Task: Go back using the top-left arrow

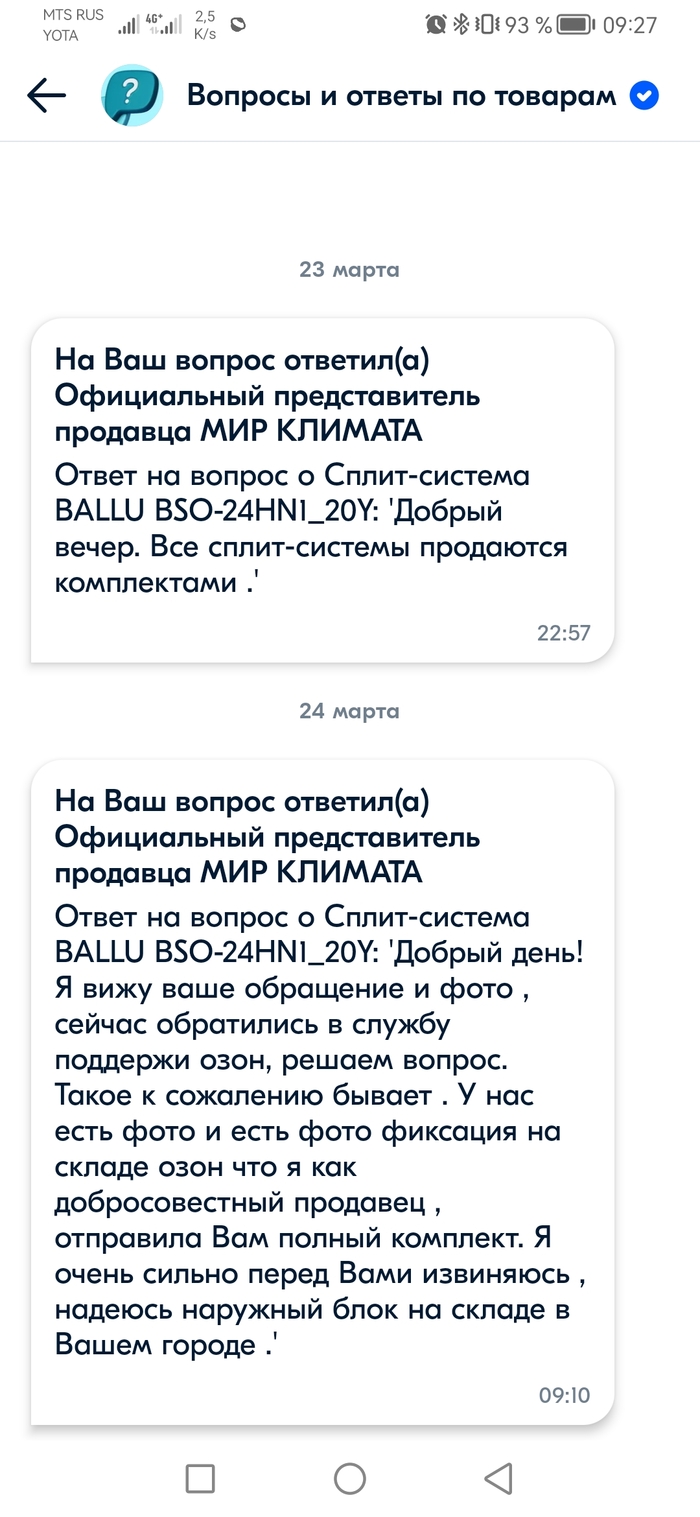Action: (46, 96)
